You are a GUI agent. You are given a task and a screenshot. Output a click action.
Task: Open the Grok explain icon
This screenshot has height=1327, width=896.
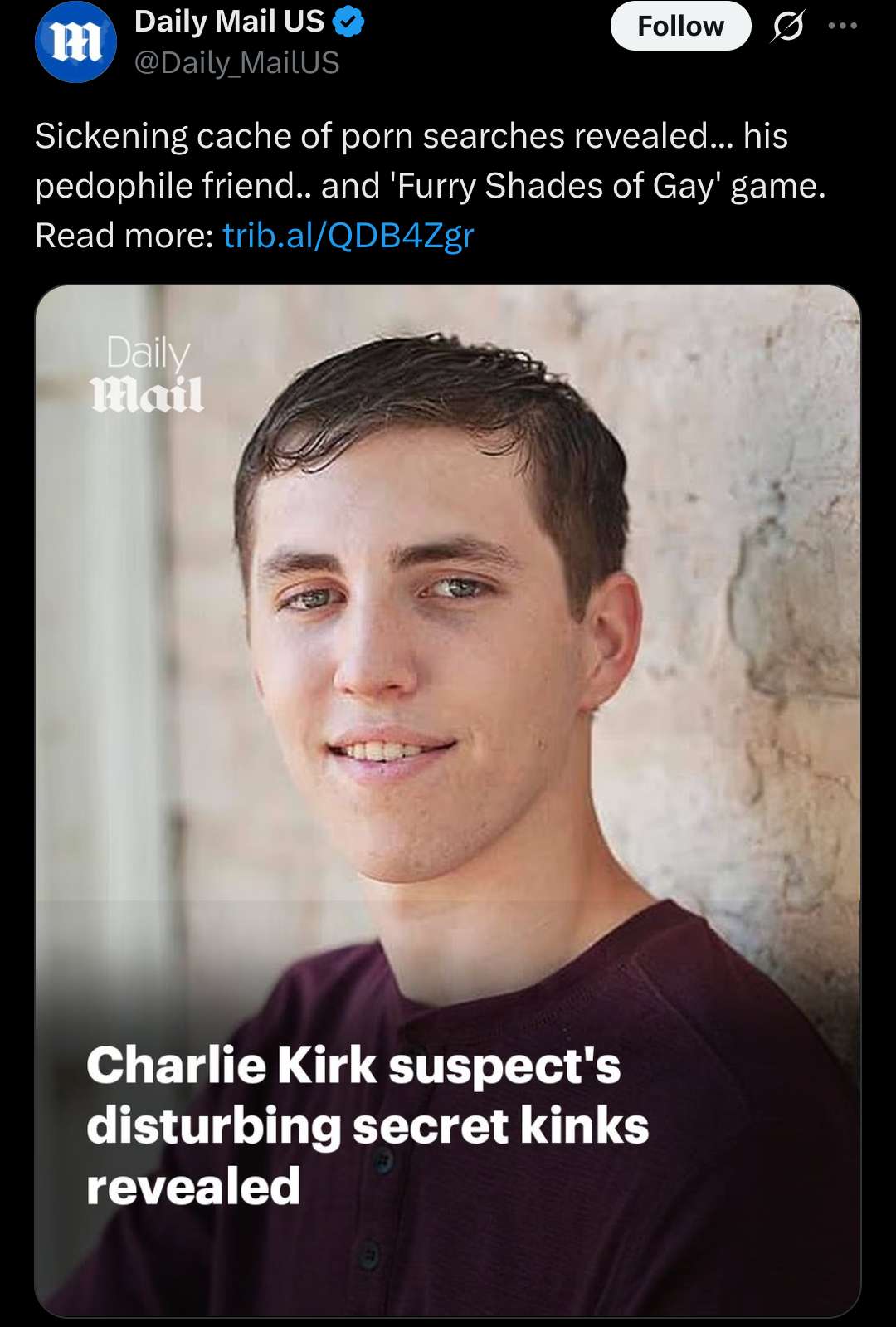click(x=787, y=27)
